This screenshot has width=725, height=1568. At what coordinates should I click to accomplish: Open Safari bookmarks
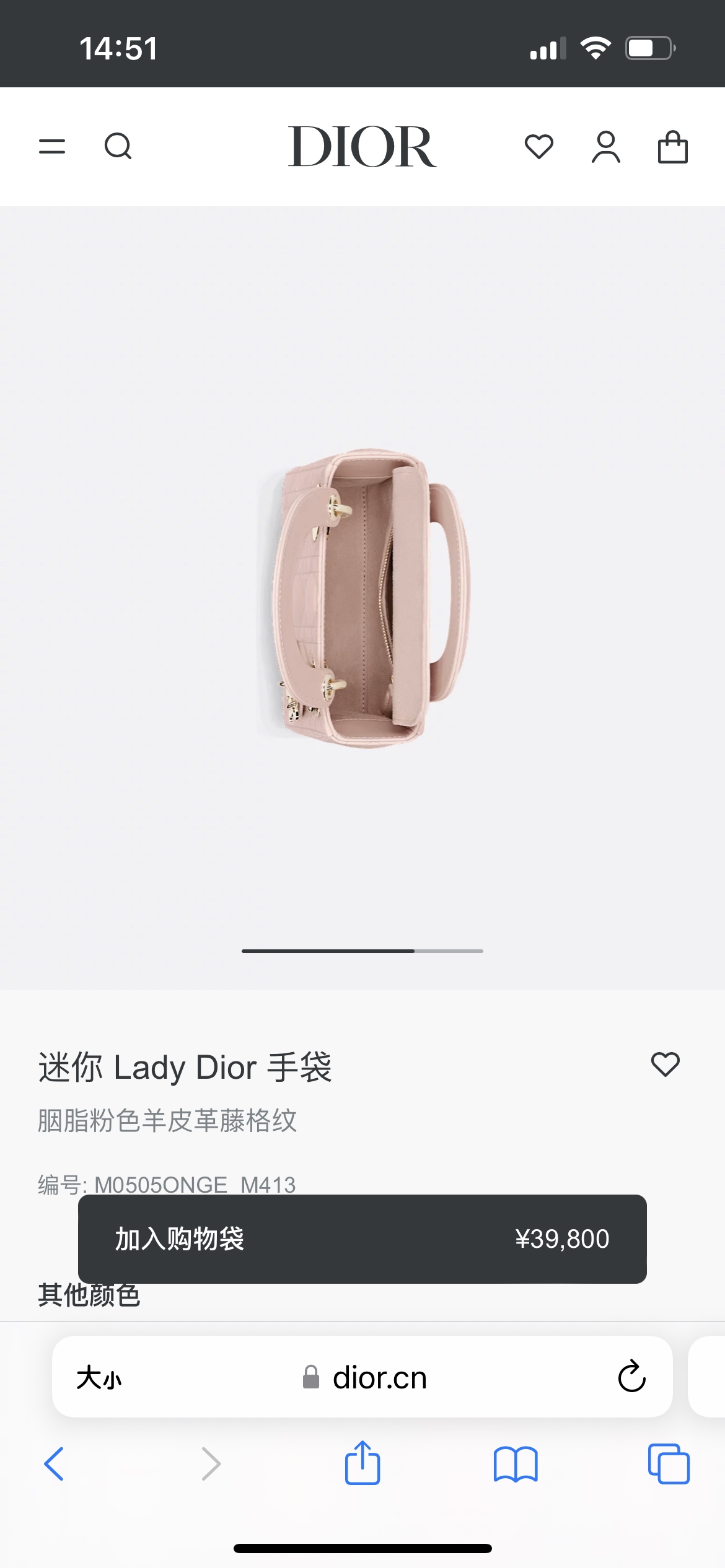tap(516, 1465)
